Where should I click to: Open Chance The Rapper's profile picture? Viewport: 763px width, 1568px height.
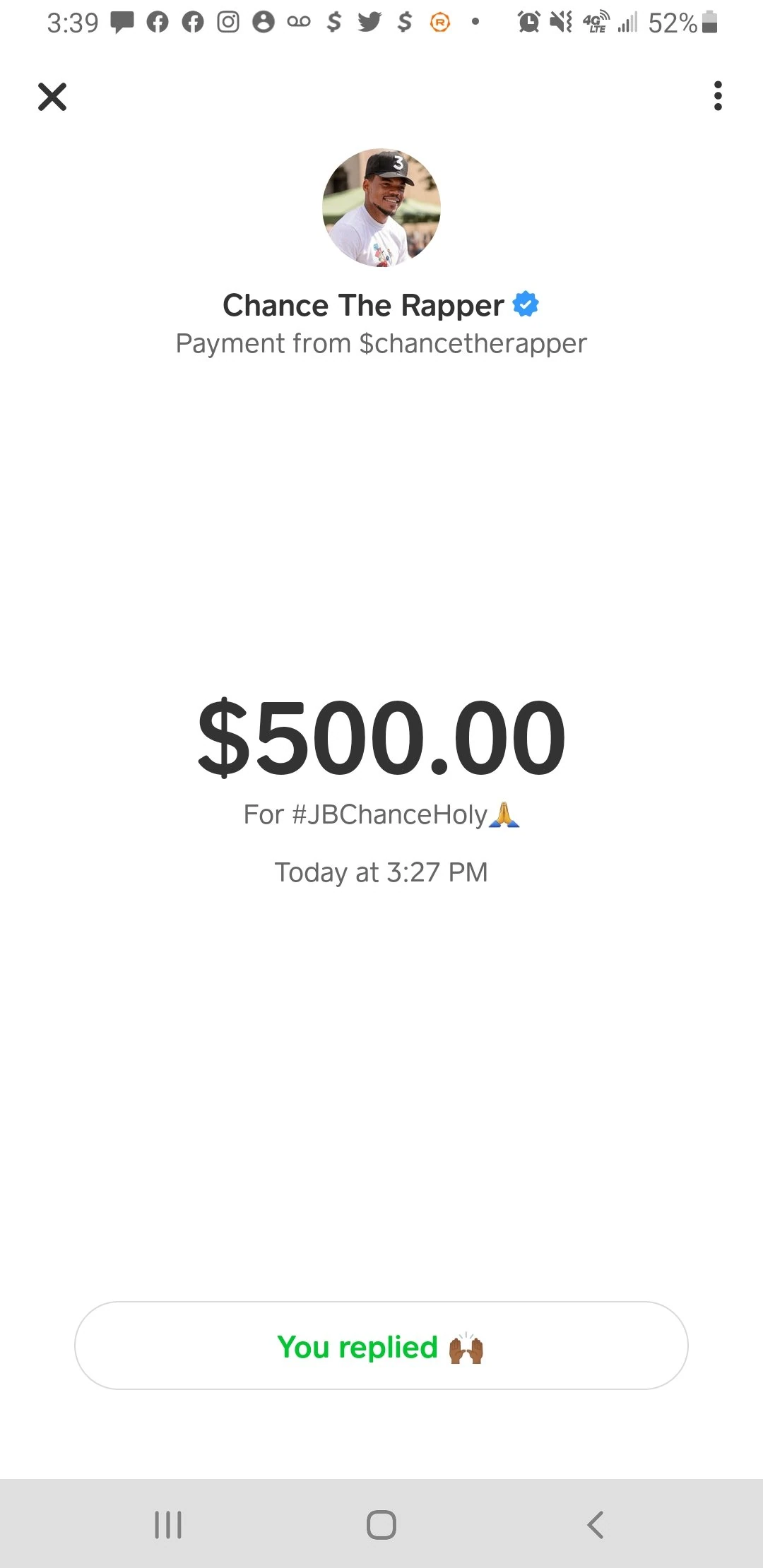click(x=381, y=207)
